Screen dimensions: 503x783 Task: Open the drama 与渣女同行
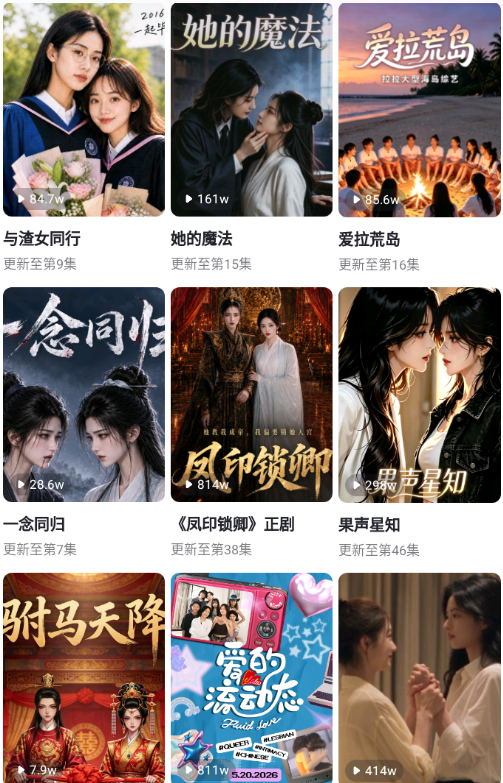coord(84,110)
